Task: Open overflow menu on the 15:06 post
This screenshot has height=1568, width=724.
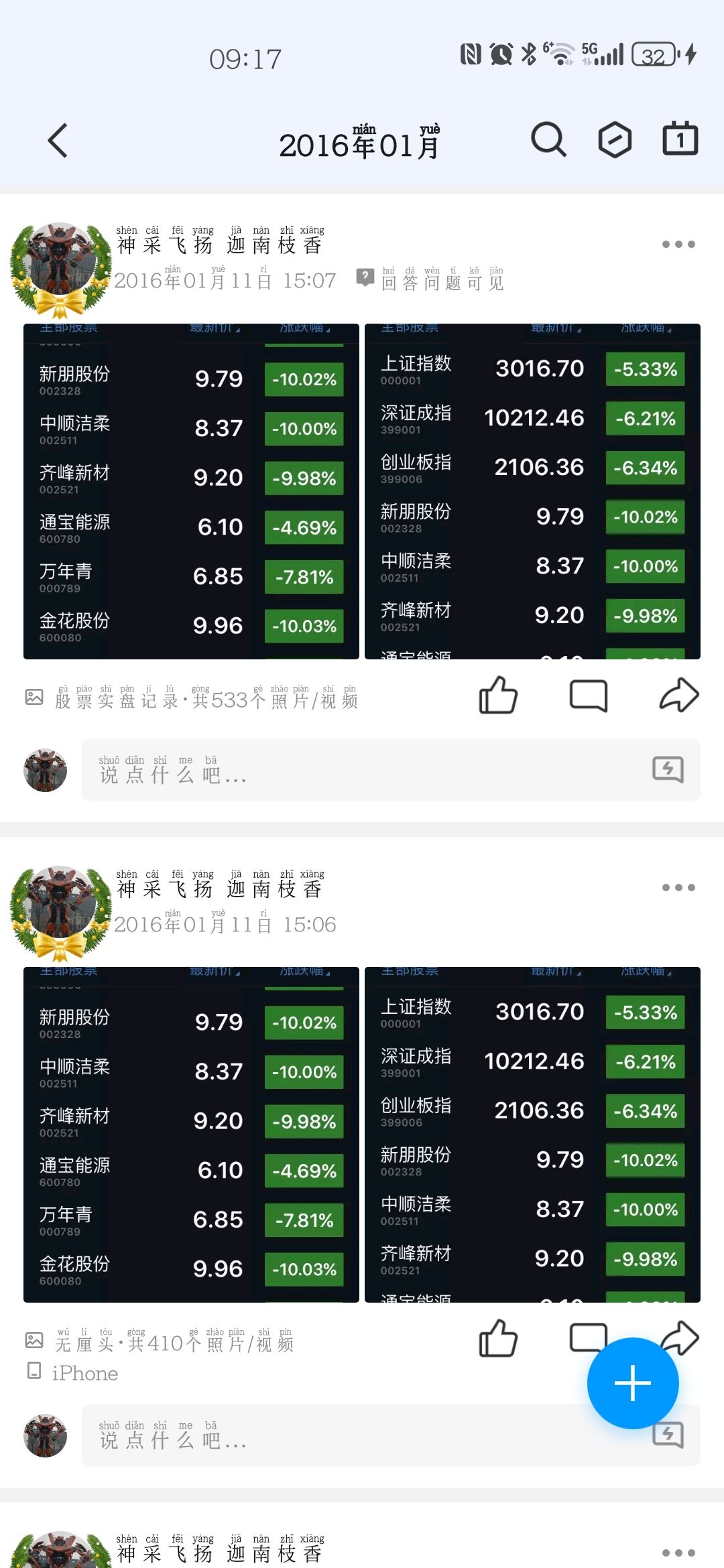Action: click(678, 887)
